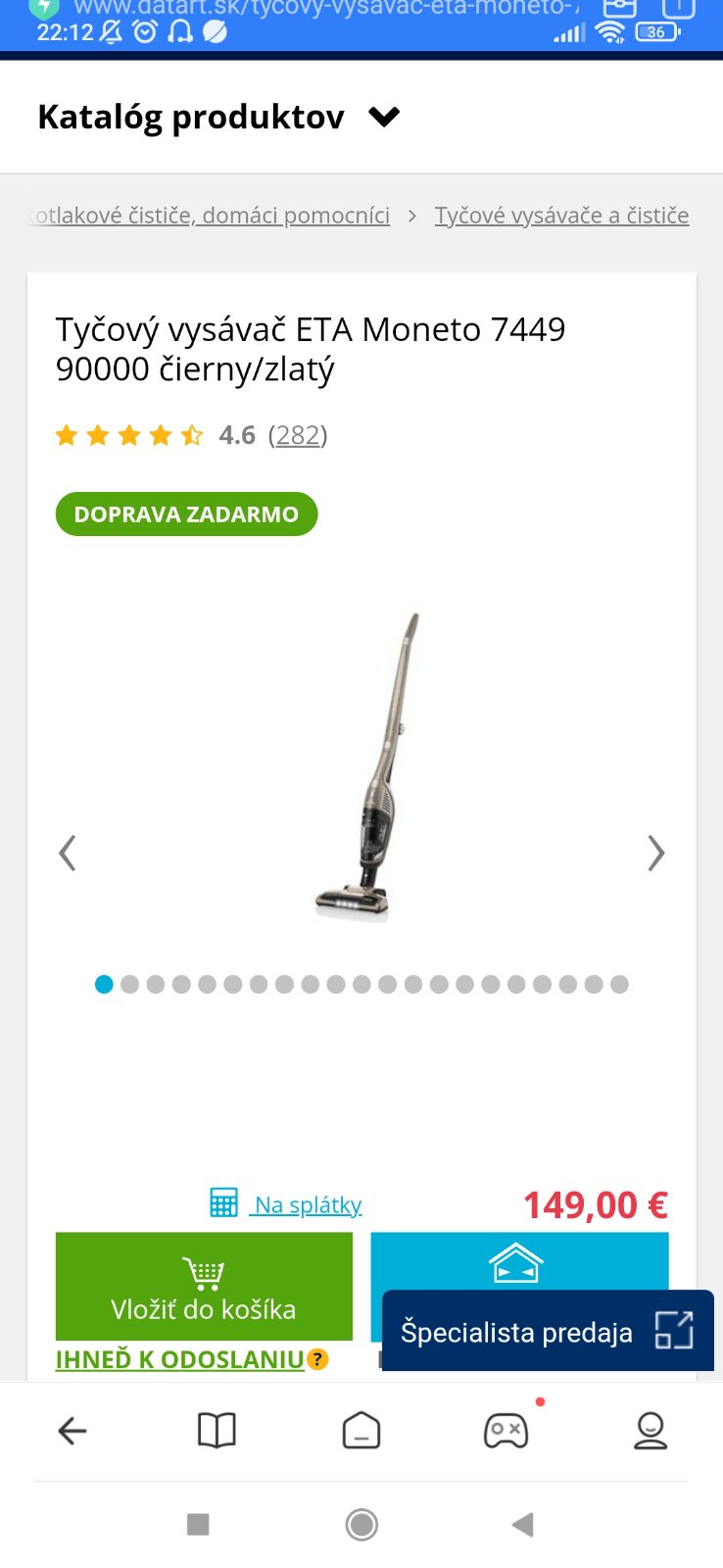This screenshot has width=723, height=1568.
Task: View the 282 product reviews
Action: pyautogui.click(x=298, y=435)
